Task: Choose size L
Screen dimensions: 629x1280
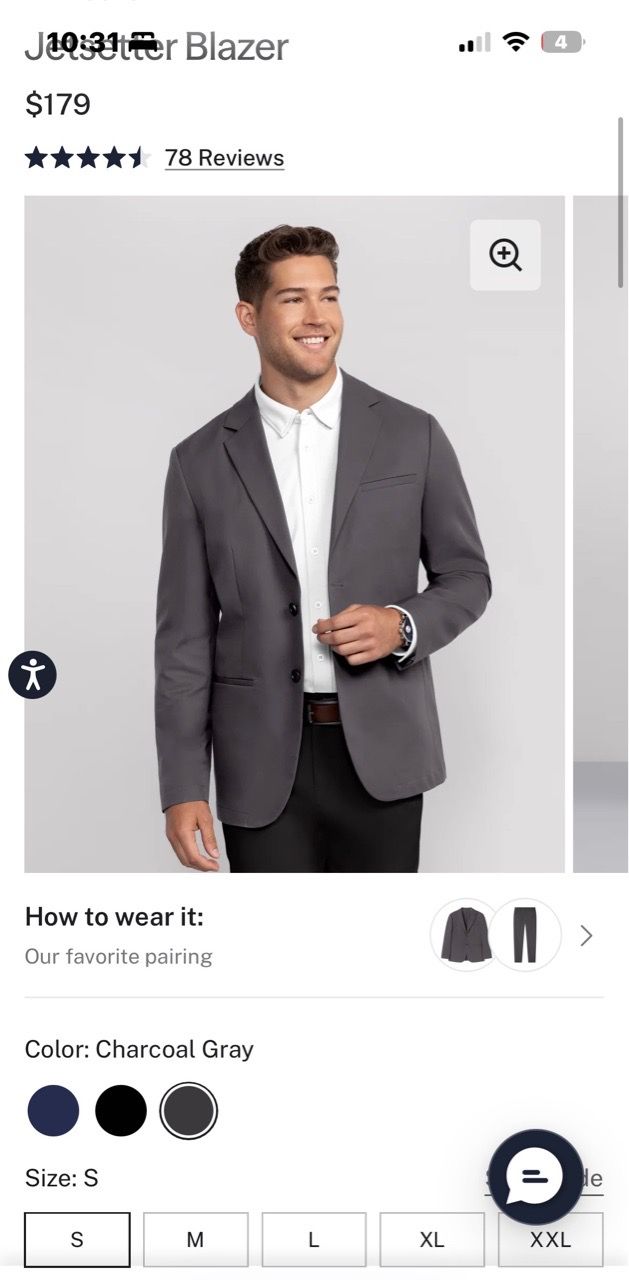Action: pyautogui.click(x=314, y=1240)
